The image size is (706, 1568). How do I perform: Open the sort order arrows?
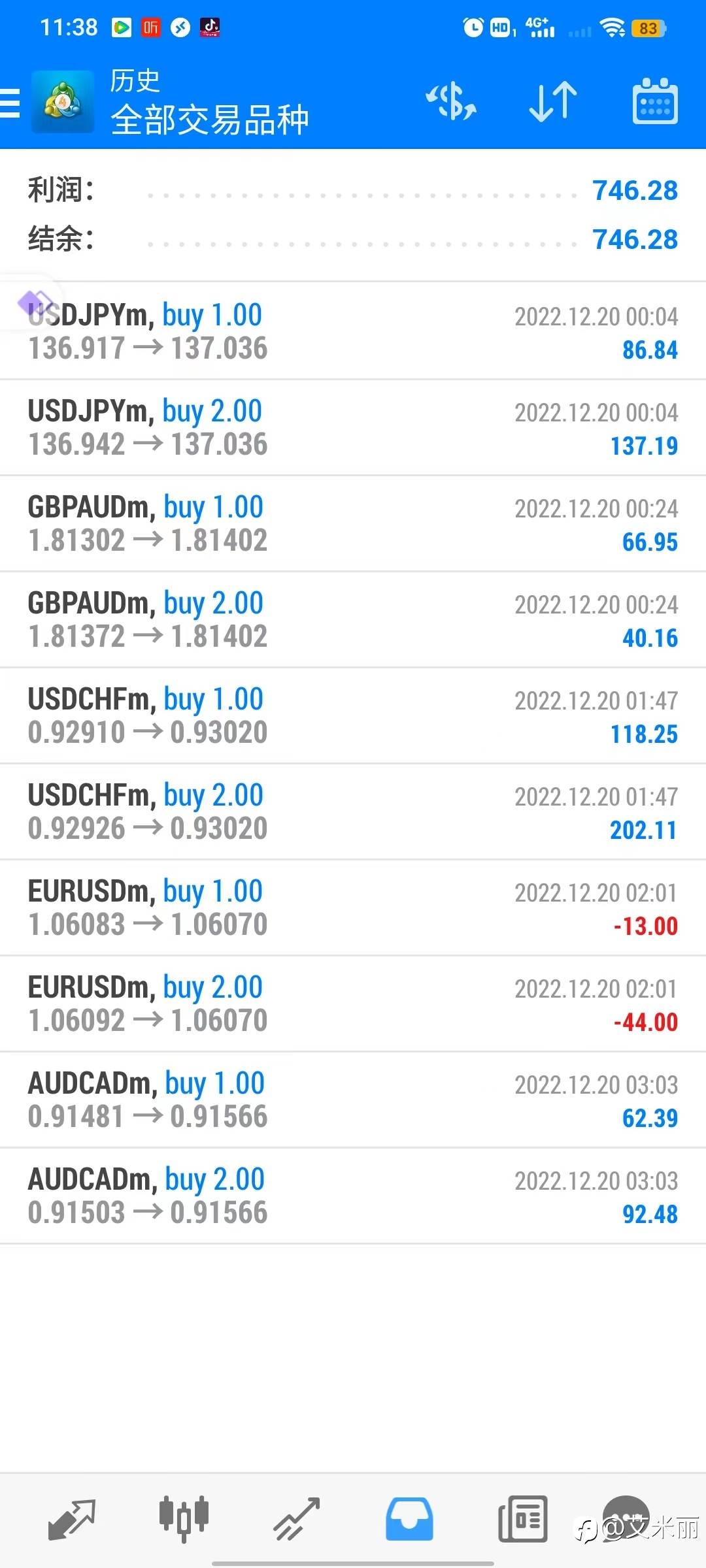[553, 102]
